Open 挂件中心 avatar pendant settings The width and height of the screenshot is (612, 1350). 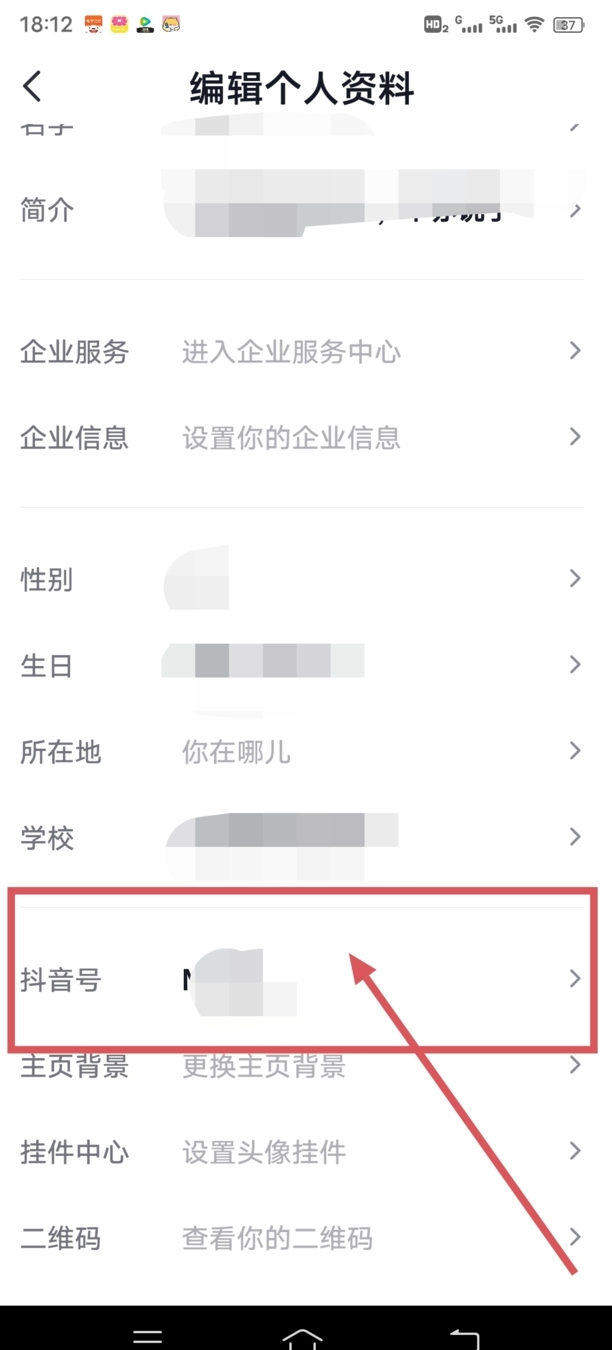tap(300, 1152)
